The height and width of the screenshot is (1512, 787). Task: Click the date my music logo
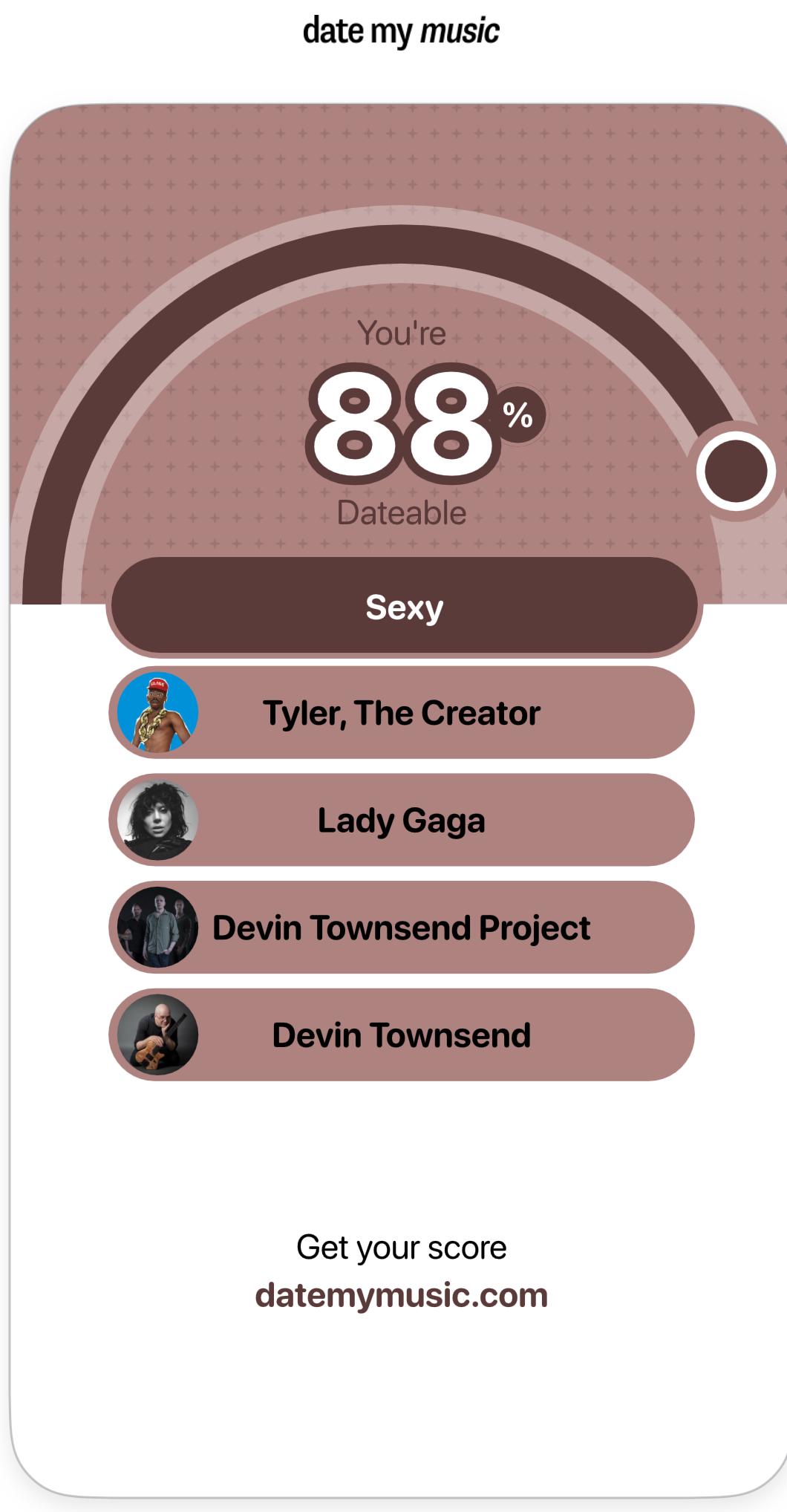pos(399,31)
